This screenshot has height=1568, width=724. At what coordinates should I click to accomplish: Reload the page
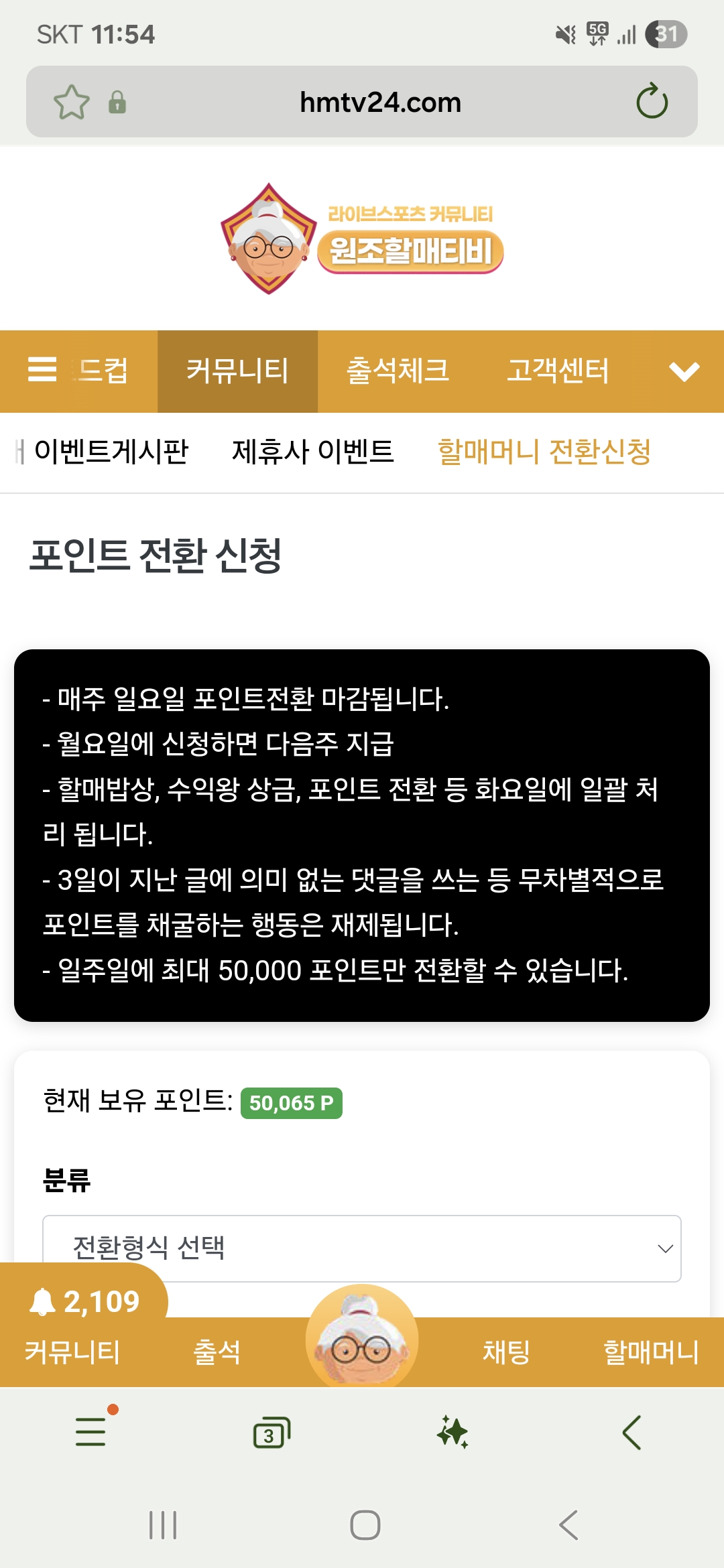tap(652, 102)
